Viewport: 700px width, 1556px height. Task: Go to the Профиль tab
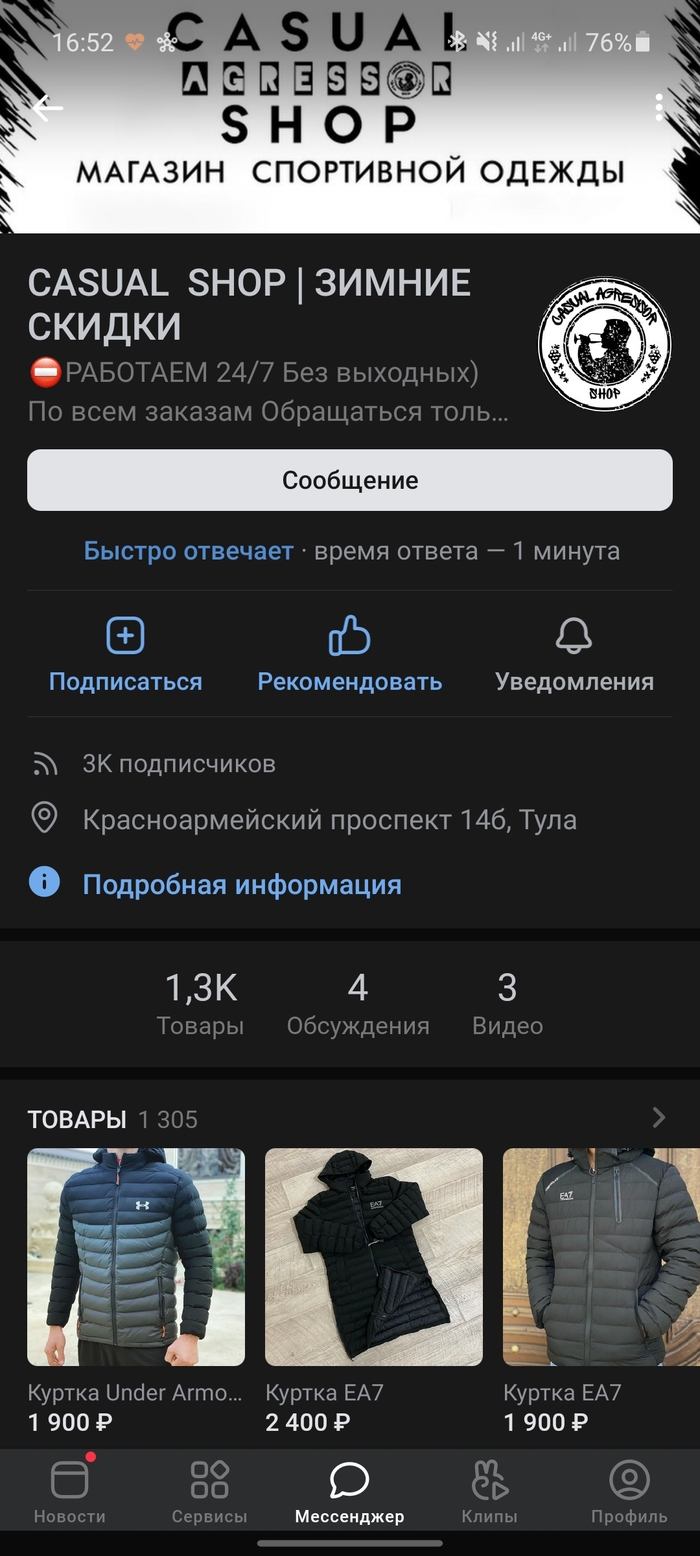[x=629, y=1491]
